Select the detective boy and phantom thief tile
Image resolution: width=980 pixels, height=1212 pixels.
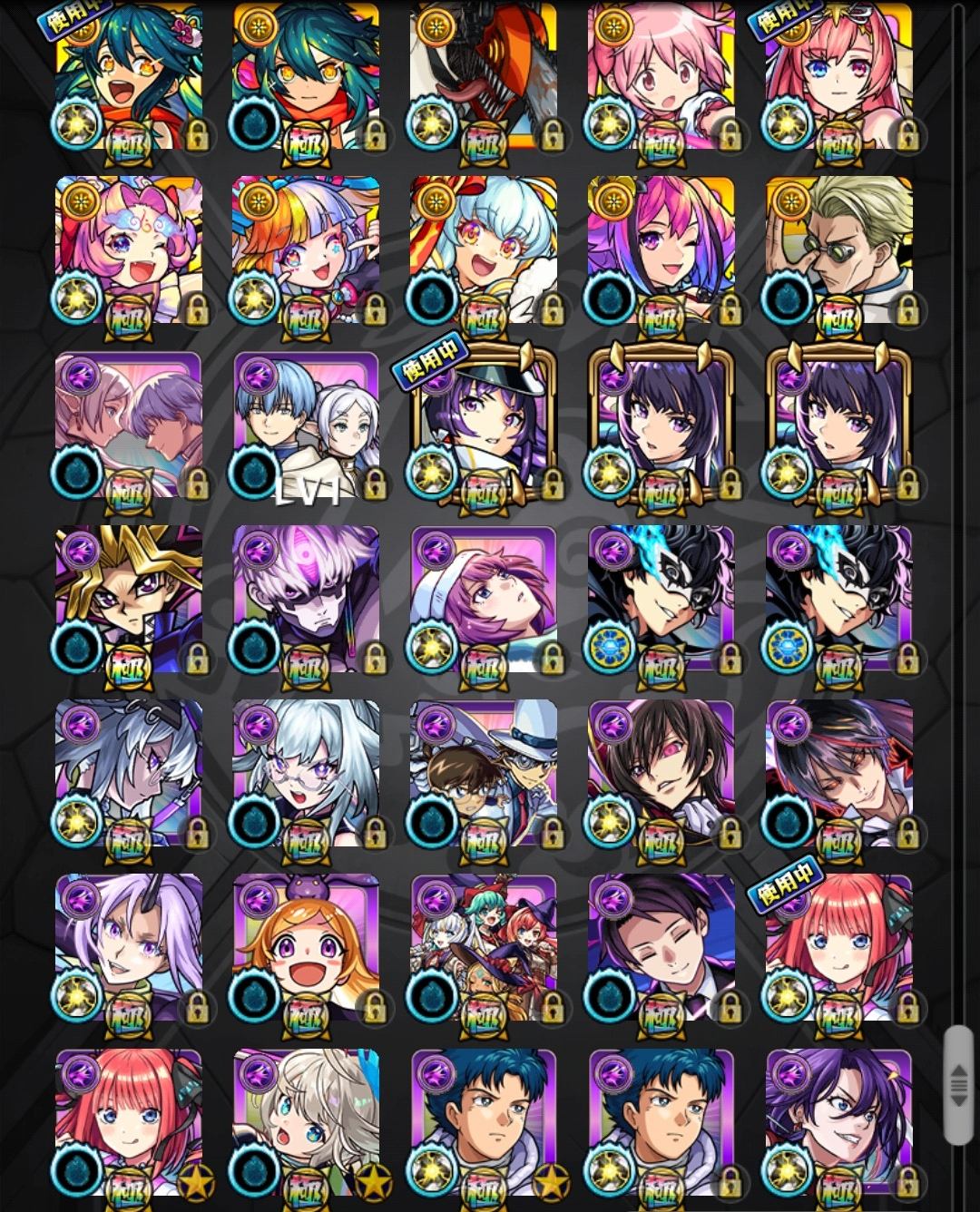(x=484, y=773)
